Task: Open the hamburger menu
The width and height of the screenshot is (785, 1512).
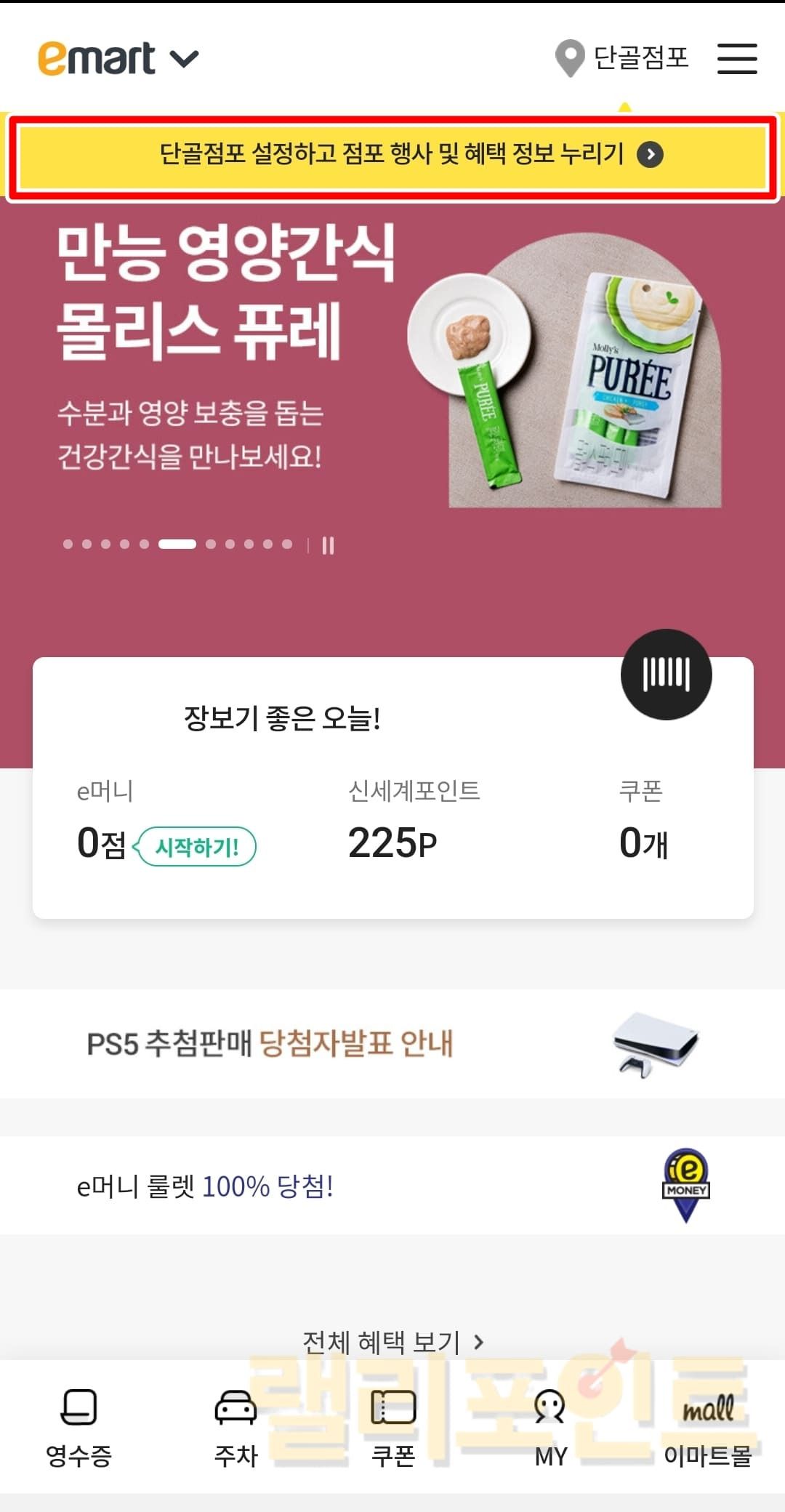Action: (x=737, y=59)
